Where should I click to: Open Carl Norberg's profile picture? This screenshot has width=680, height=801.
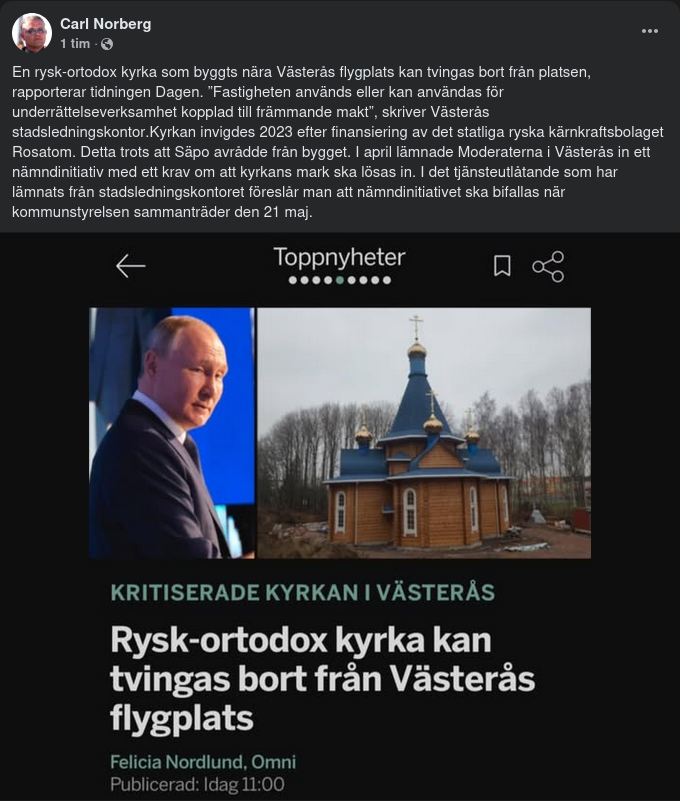[x=32, y=33]
